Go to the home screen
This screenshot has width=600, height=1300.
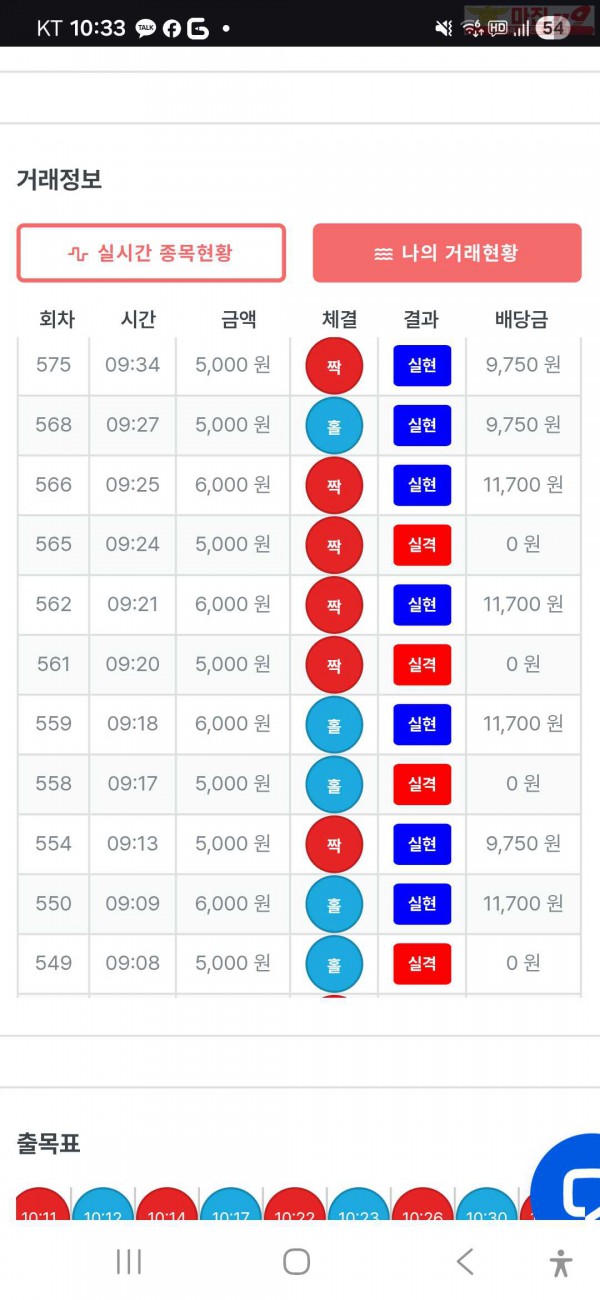[x=296, y=1262]
